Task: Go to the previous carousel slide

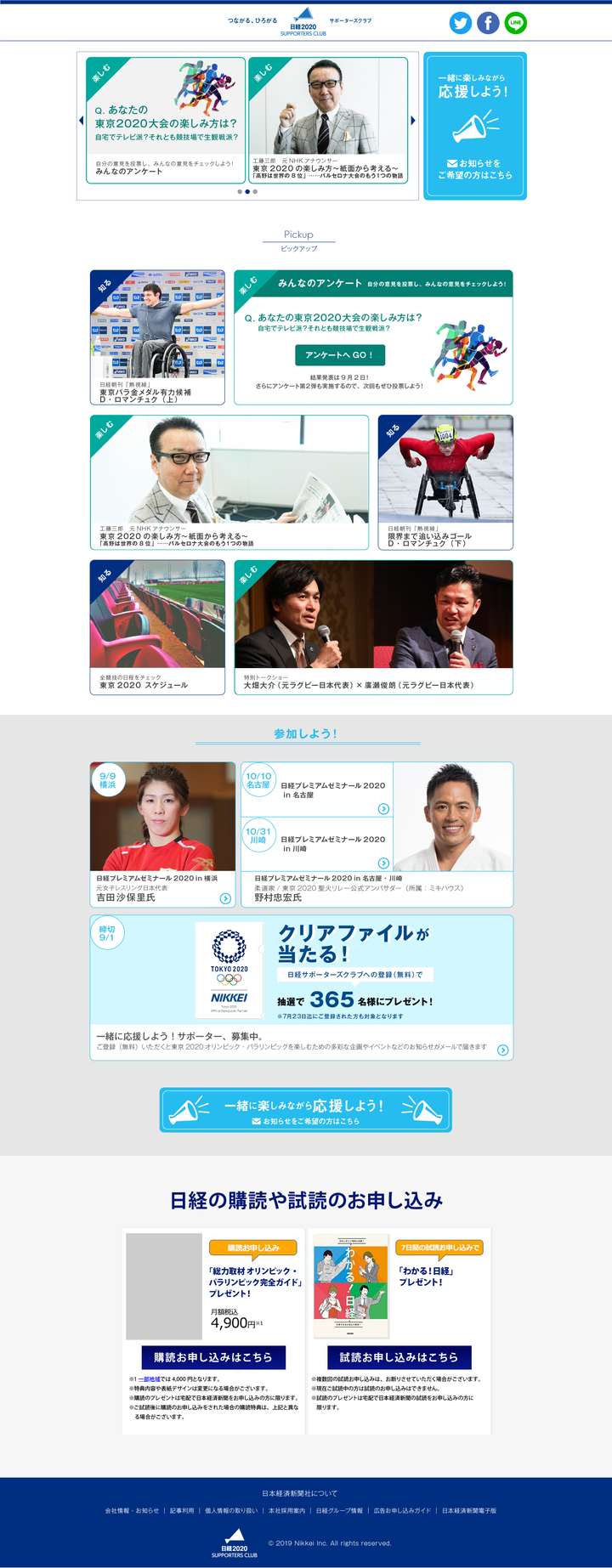Action: 82,120
